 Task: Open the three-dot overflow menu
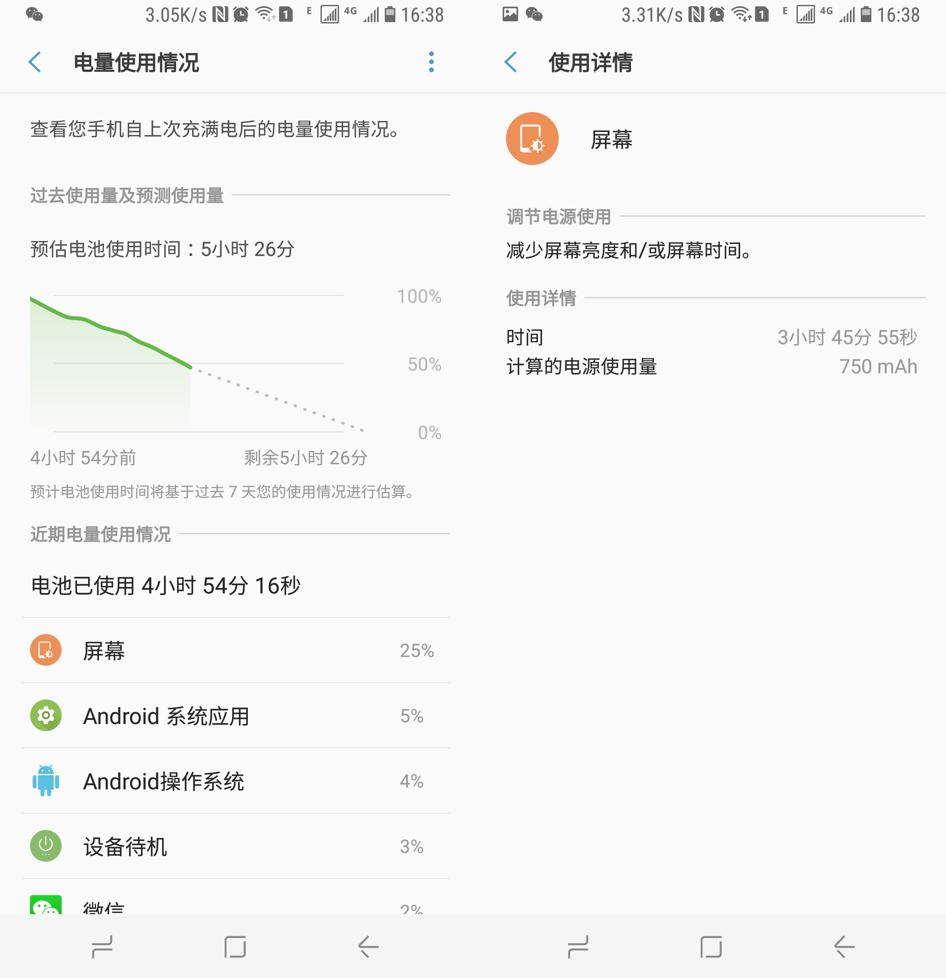431,61
